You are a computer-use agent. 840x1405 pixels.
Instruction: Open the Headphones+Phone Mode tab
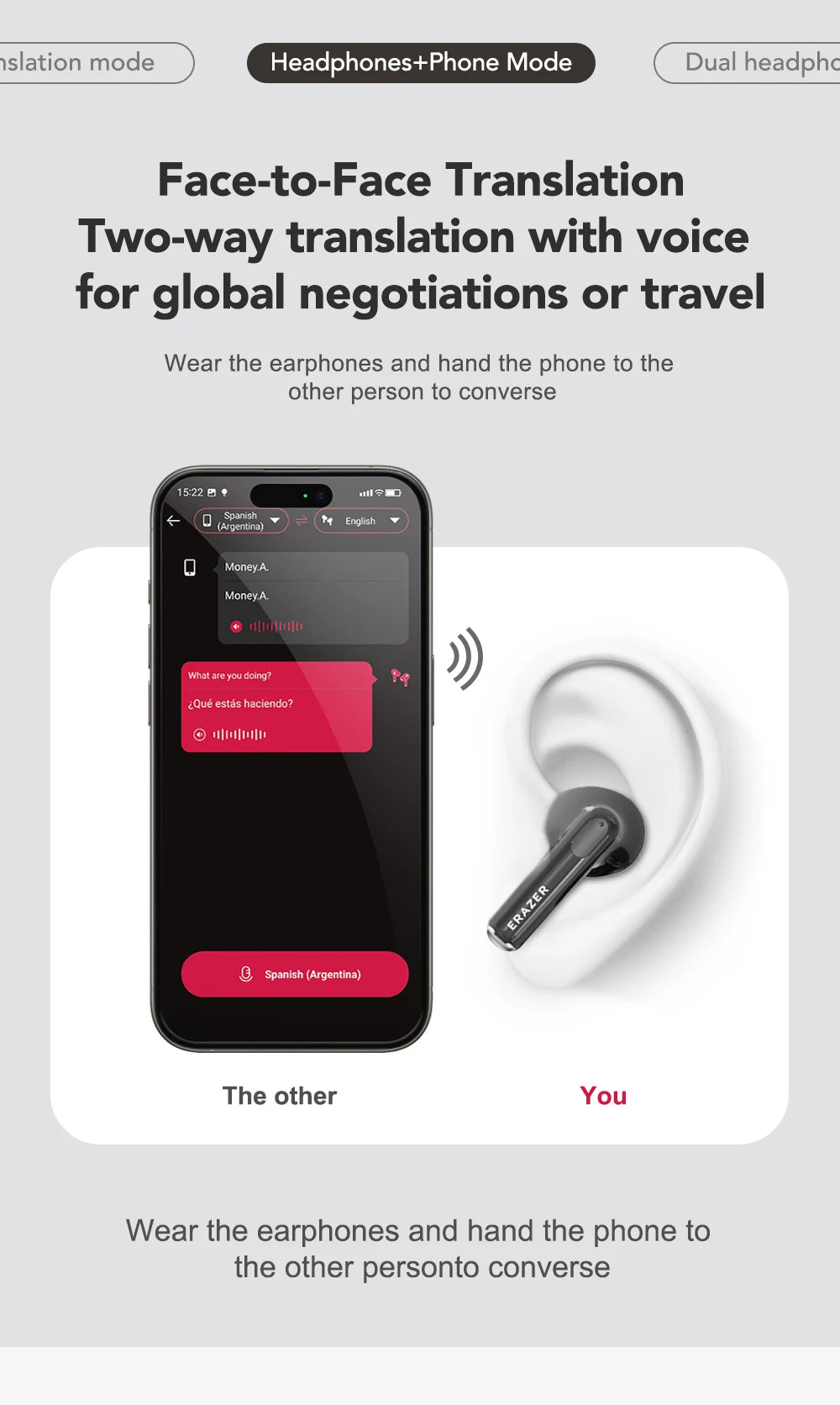420,61
